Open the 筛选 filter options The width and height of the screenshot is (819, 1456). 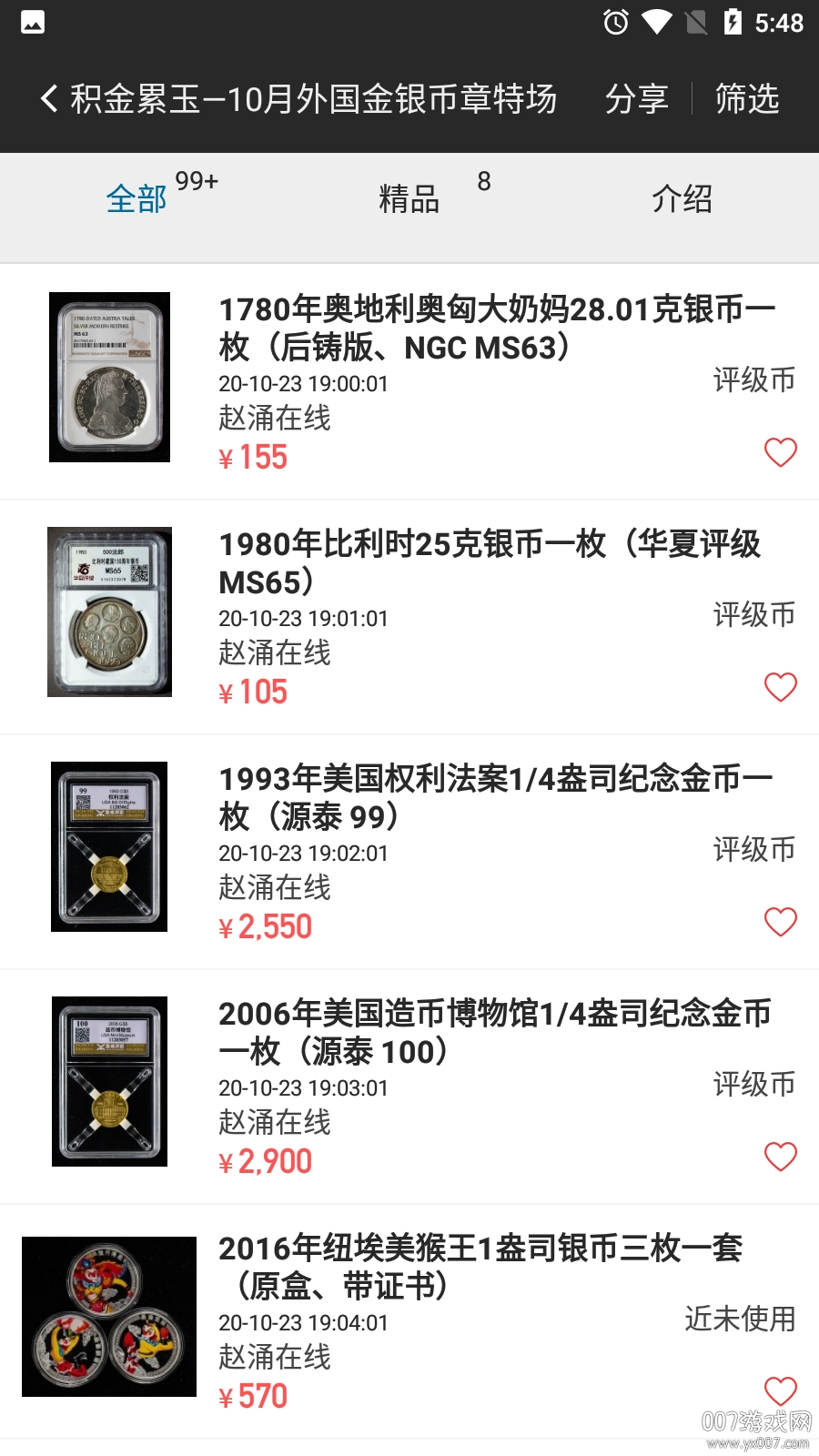coord(745,98)
